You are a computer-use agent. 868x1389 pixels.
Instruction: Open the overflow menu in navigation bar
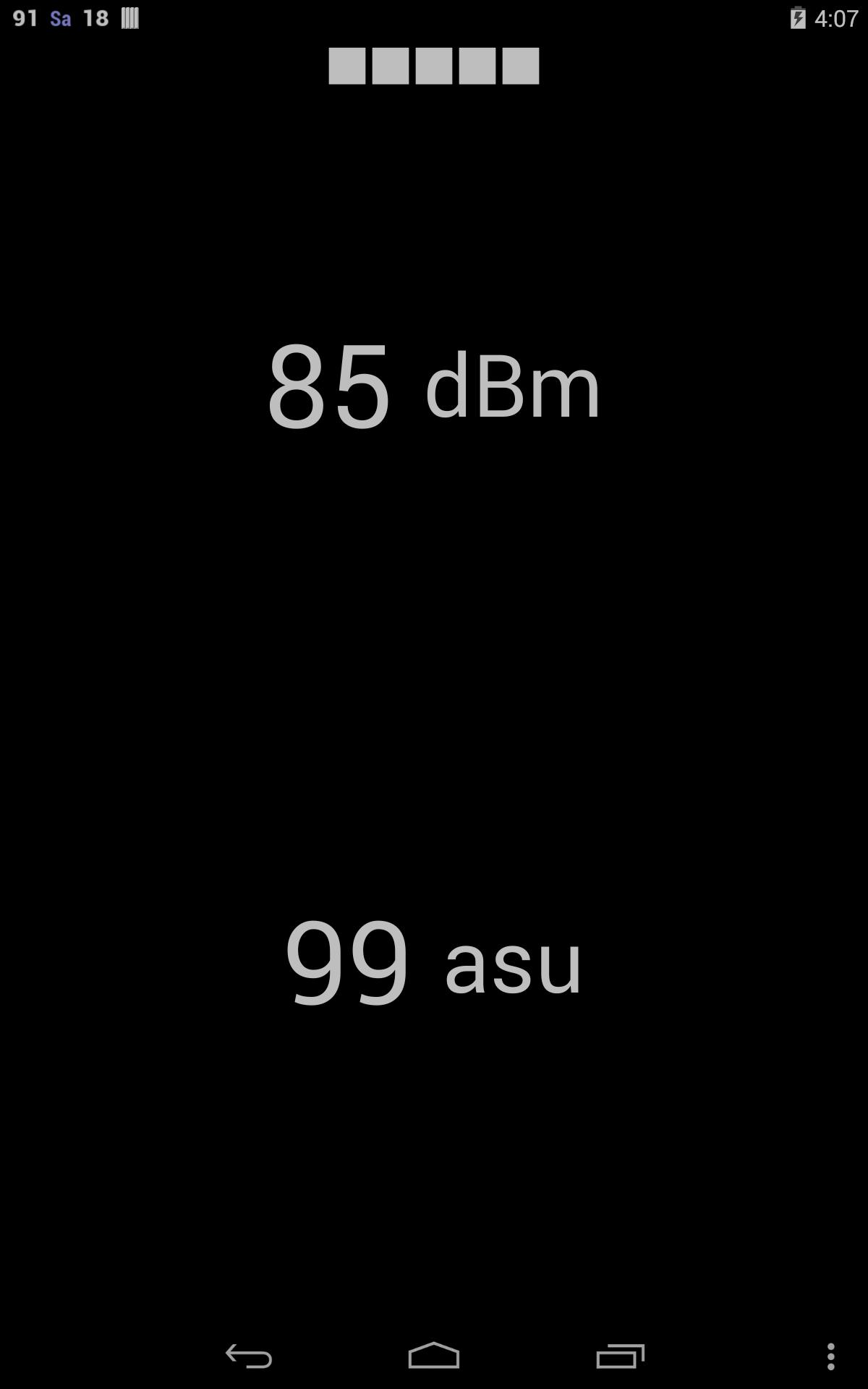click(x=830, y=1356)
